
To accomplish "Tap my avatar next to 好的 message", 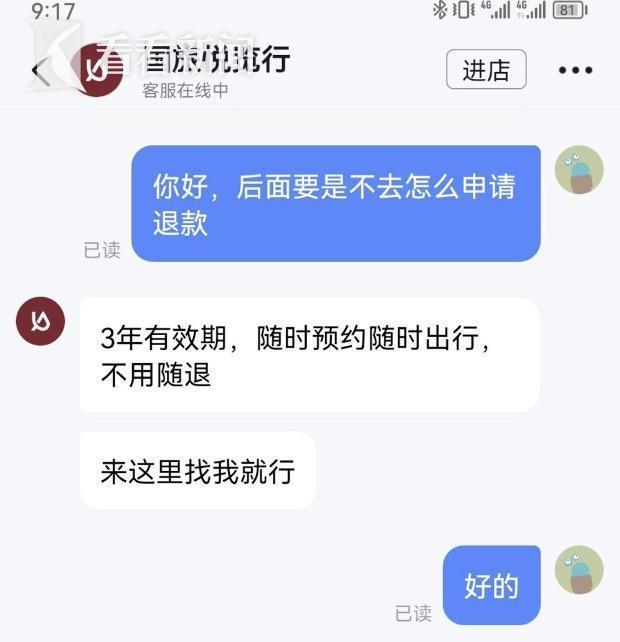I will (579, 569).
